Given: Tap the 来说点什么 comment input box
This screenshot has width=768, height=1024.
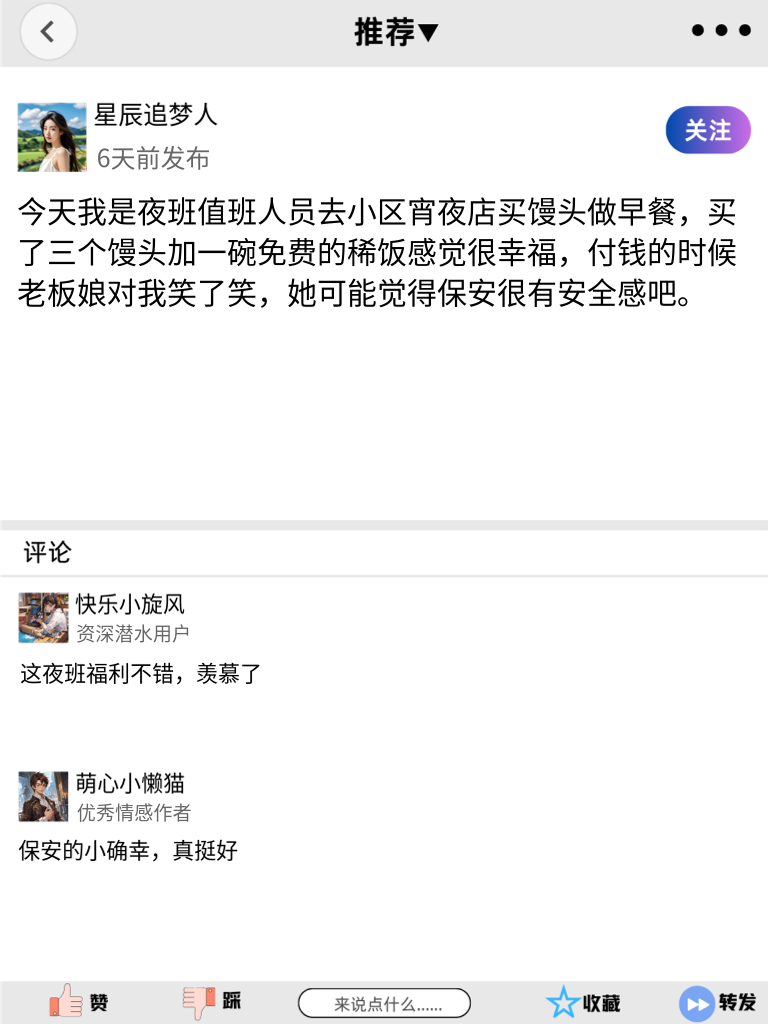Looking at the screenshot, I should (386, 1002).
